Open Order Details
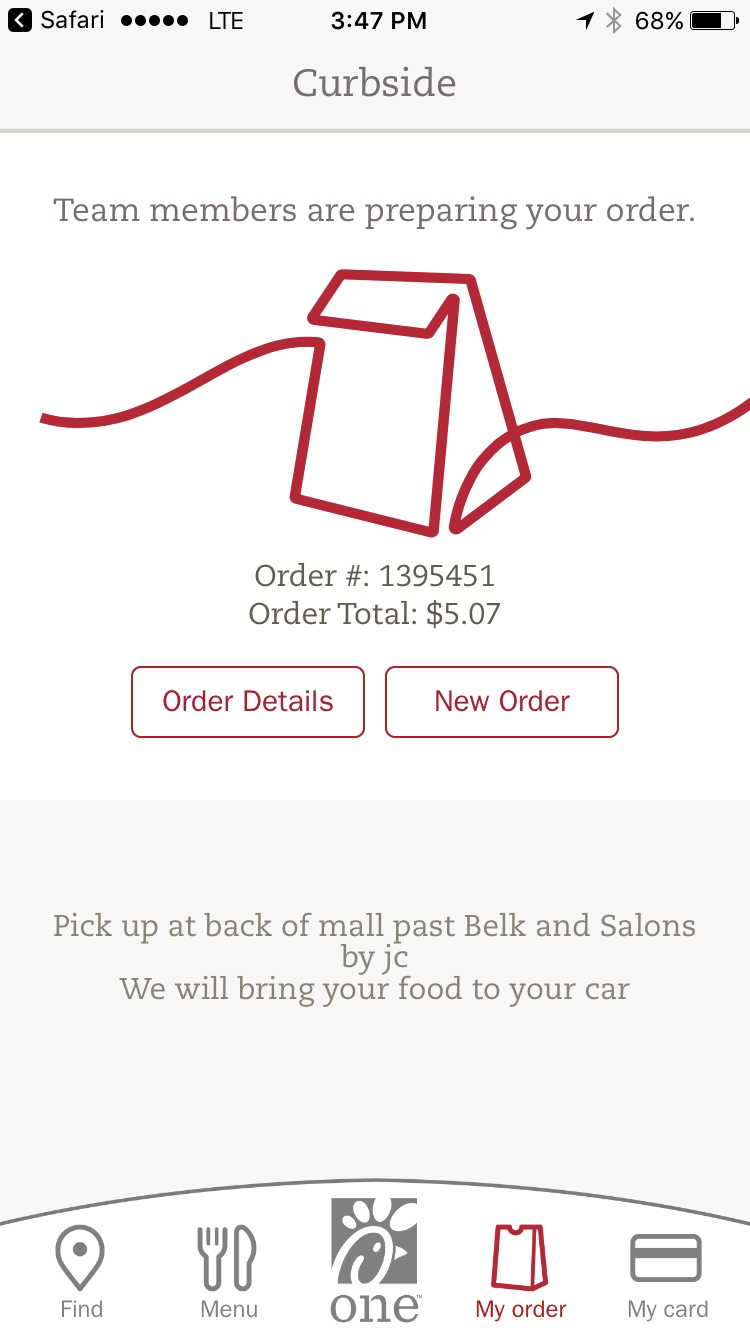The height and width of the screenshot is (1334, 750). click(248, 702)
